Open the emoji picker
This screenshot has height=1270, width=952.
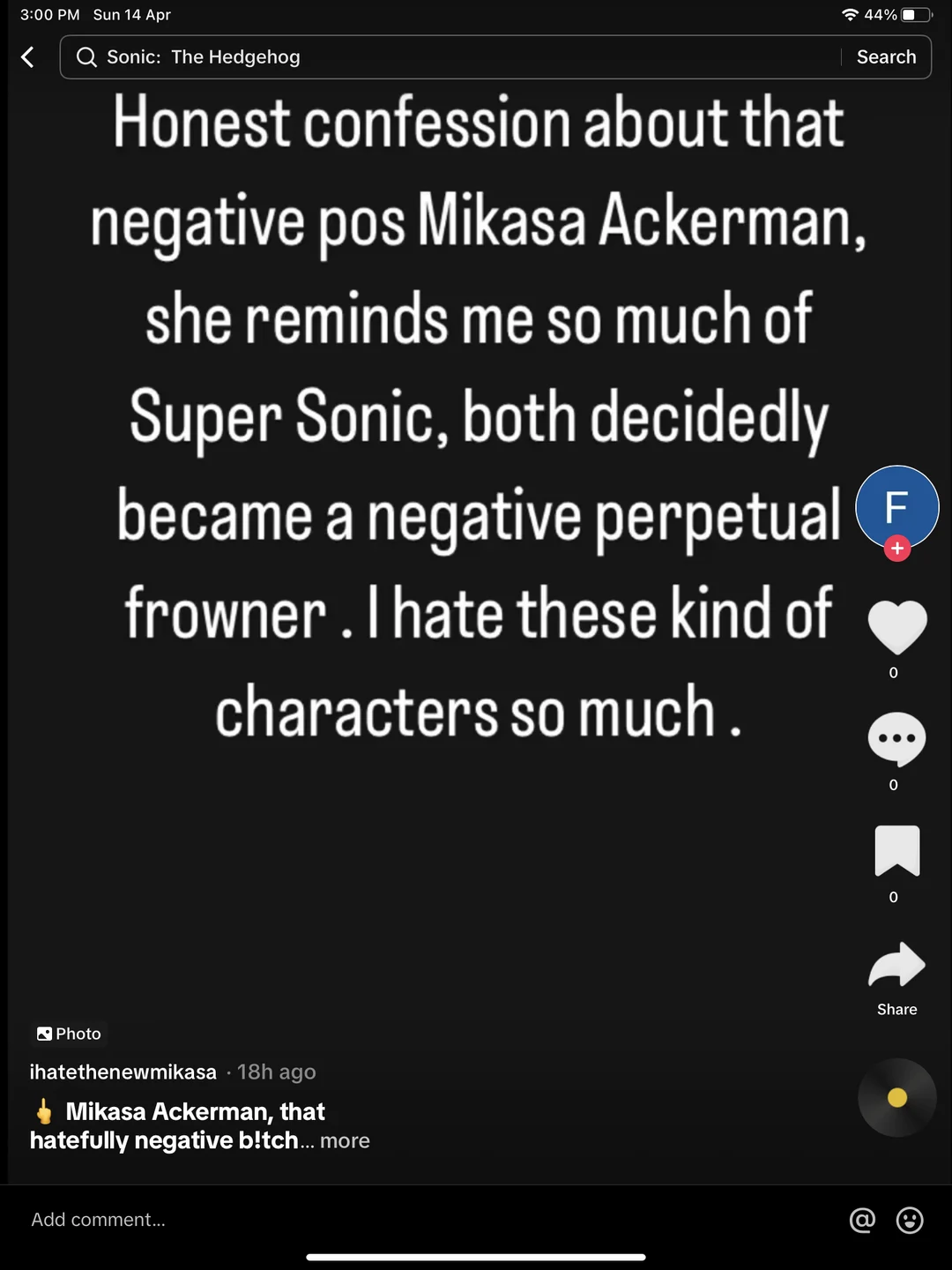click(909, 1220)
